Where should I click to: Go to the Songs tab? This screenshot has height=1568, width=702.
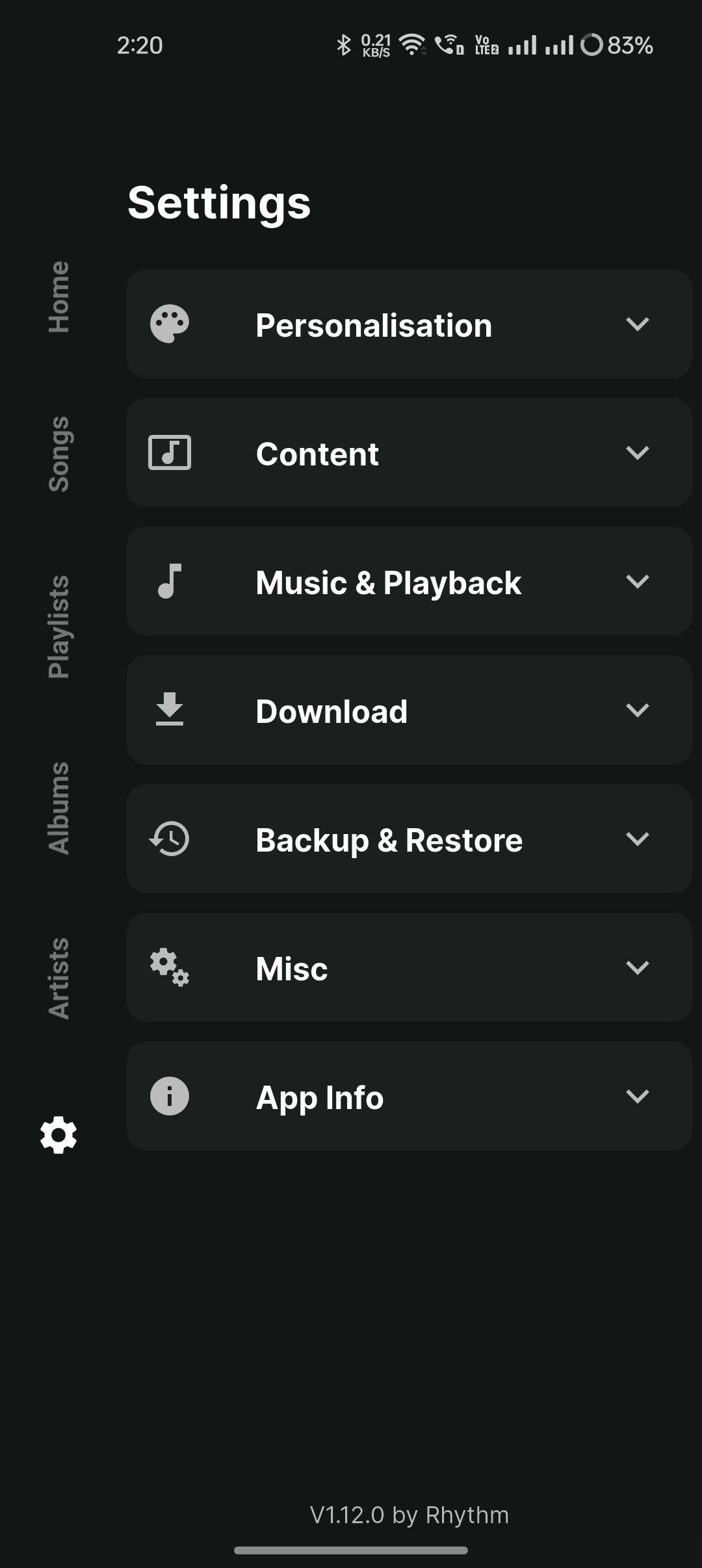click(x=58, y=454)
